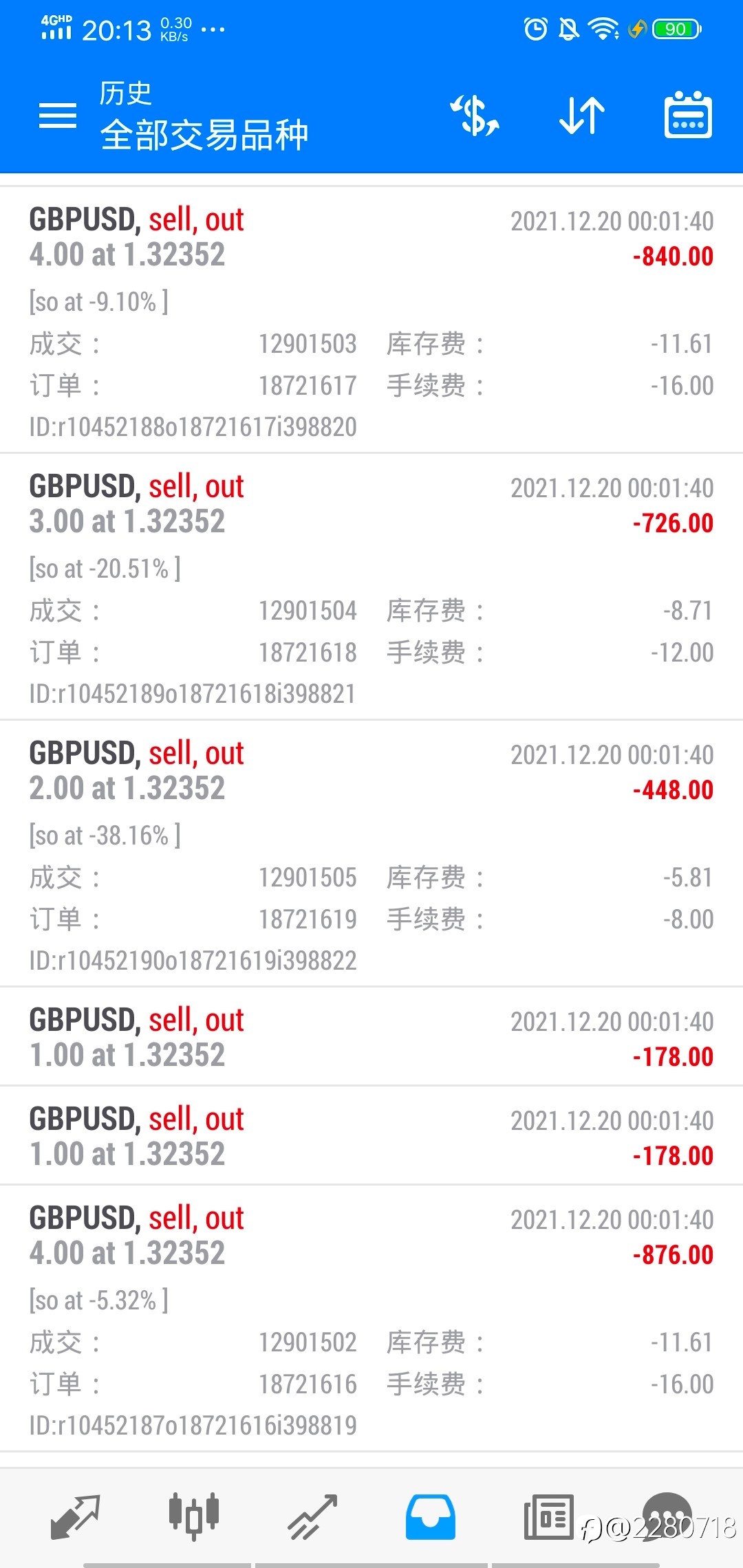Open the currency symbol filter icon
Screen dimensions: 743x1568
coord(475,116)
